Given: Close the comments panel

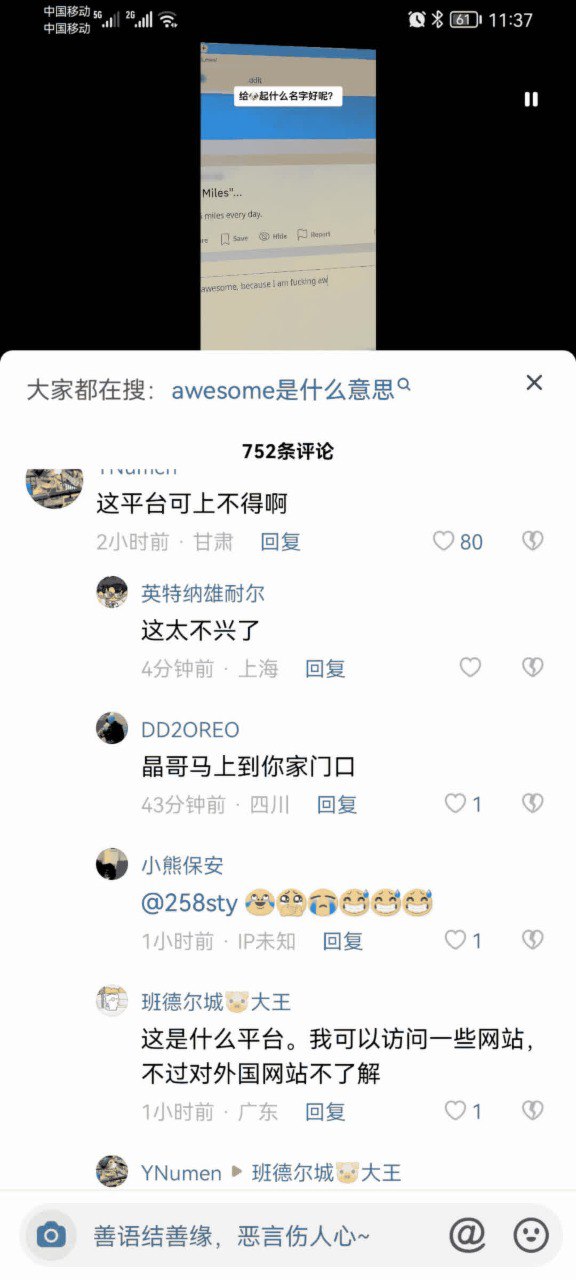Looking at the screenshot, I should point(534,383).
